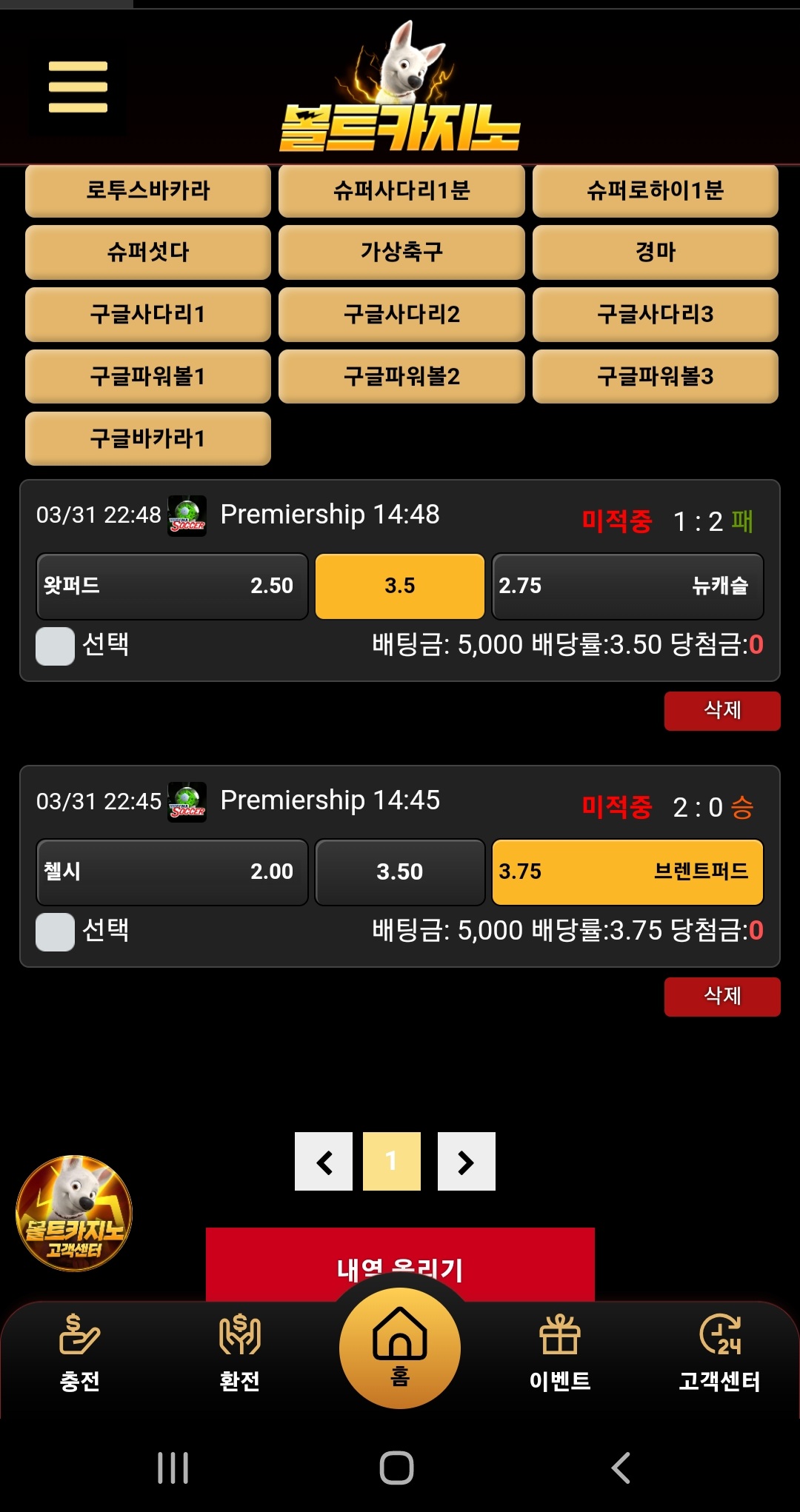Go to 경마 horse racing

(x=655, y=252)
